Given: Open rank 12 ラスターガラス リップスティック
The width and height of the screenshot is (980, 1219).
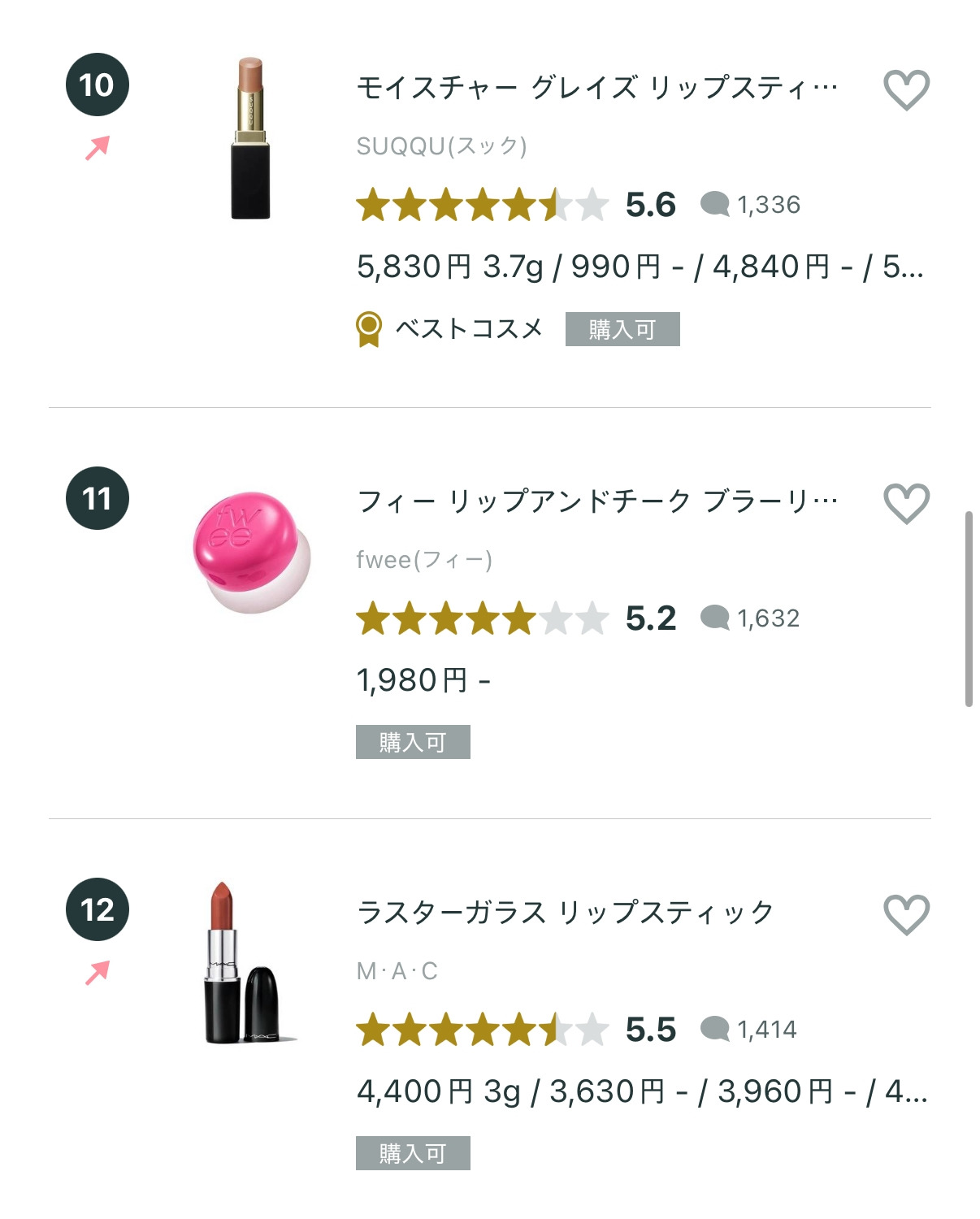Looking at the screenshot, I should 565,912.
